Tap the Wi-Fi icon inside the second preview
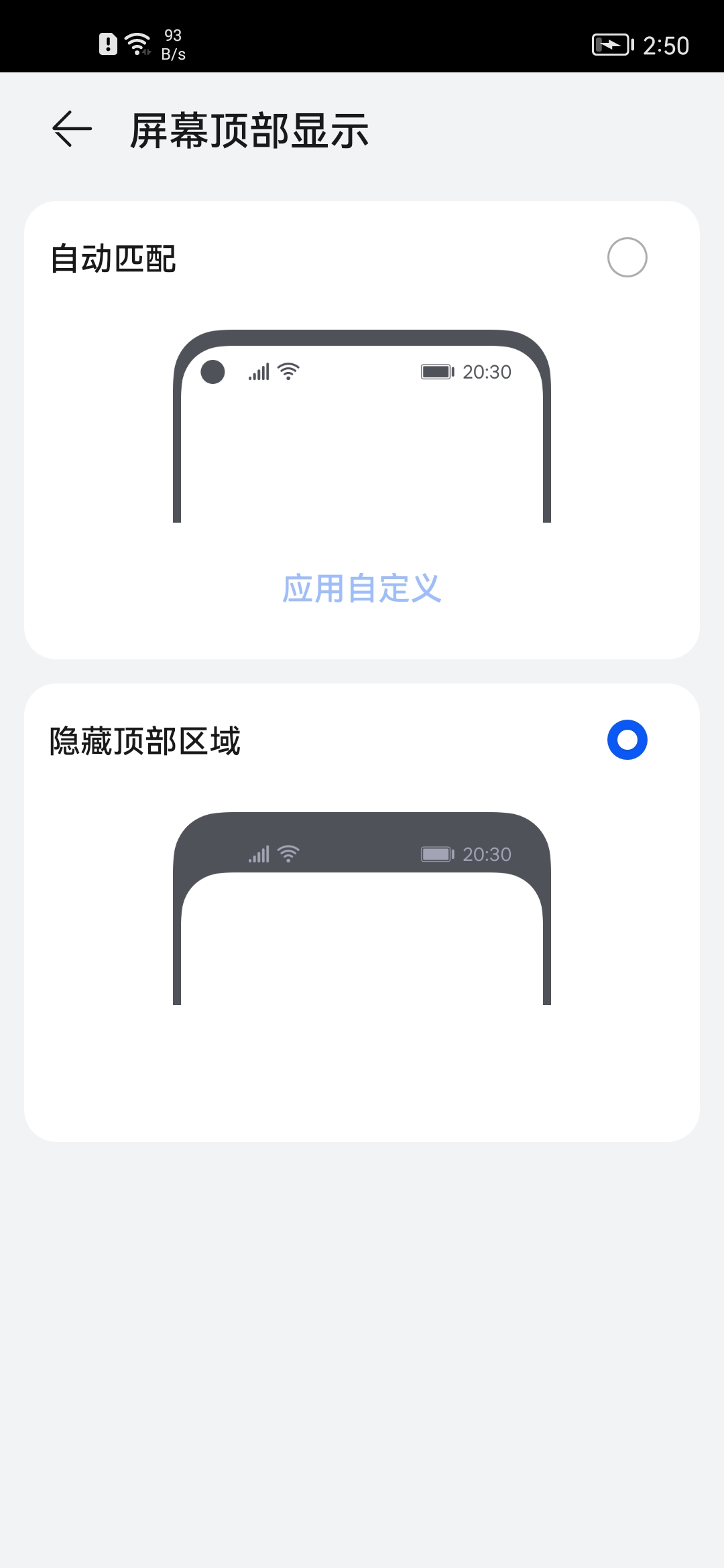724x1568 pixels. [x=288, y=853]
